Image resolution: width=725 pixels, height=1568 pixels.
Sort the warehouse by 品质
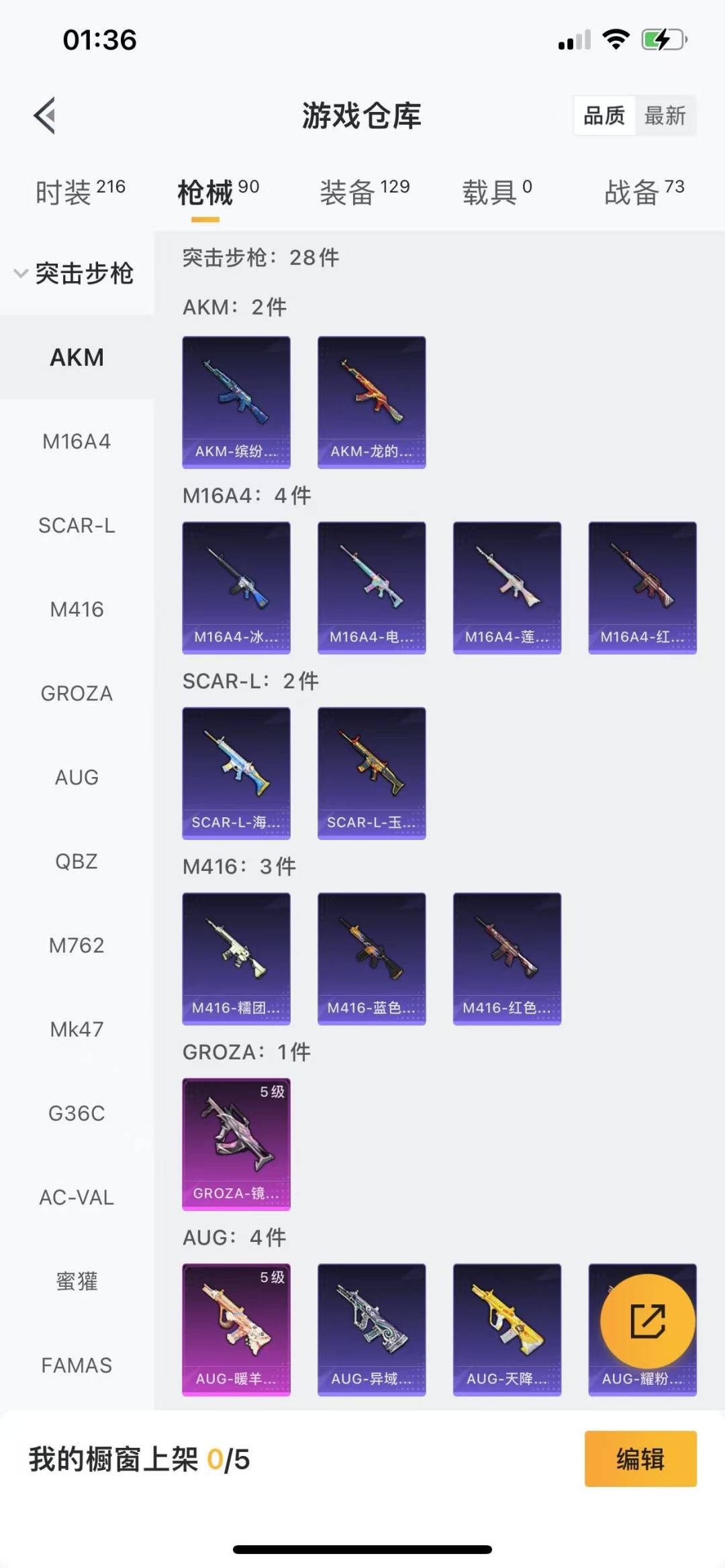pyautogui.click(x=603, y=116)
